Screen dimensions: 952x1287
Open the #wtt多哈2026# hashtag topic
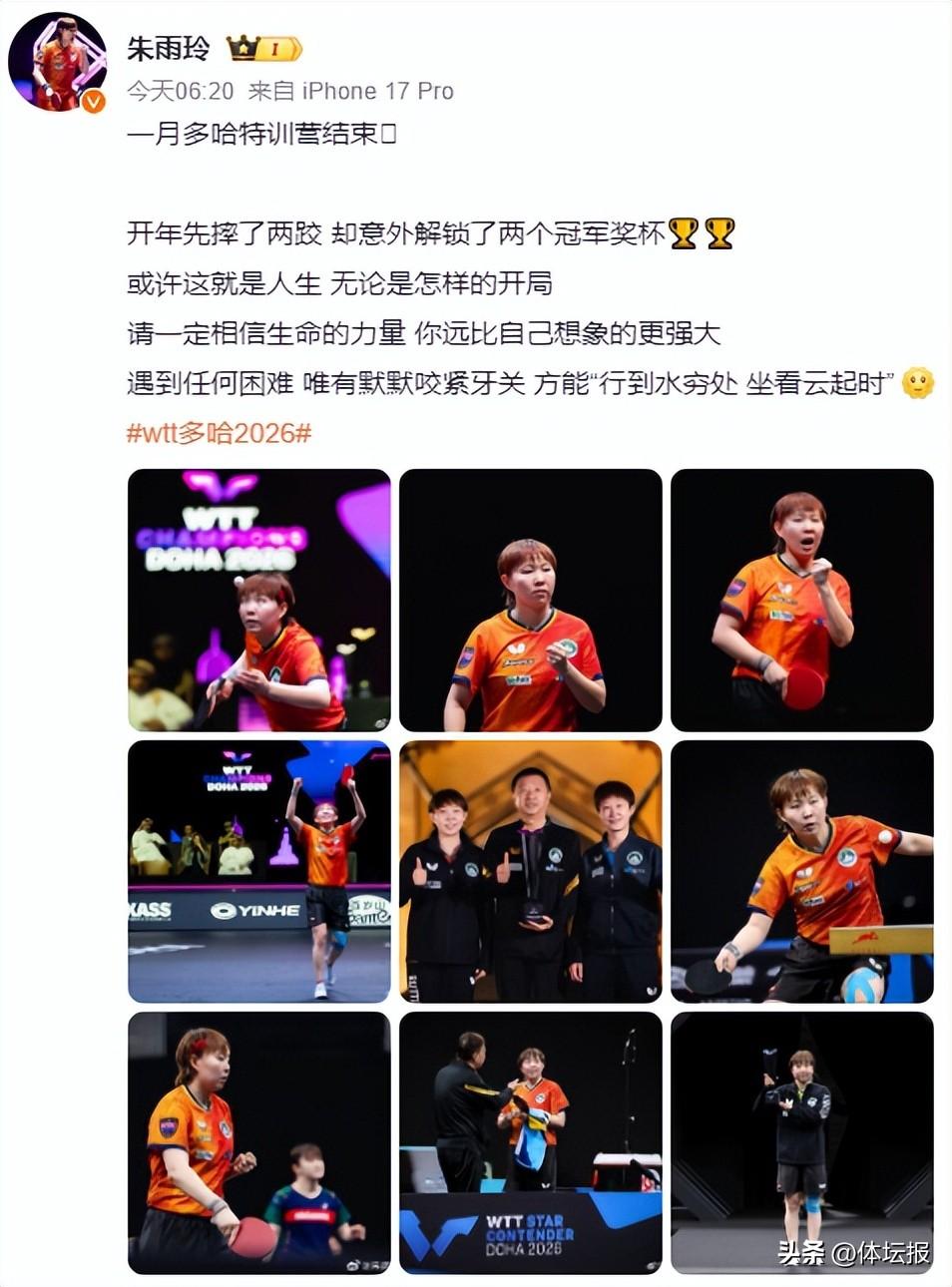(x=219, y=433)
